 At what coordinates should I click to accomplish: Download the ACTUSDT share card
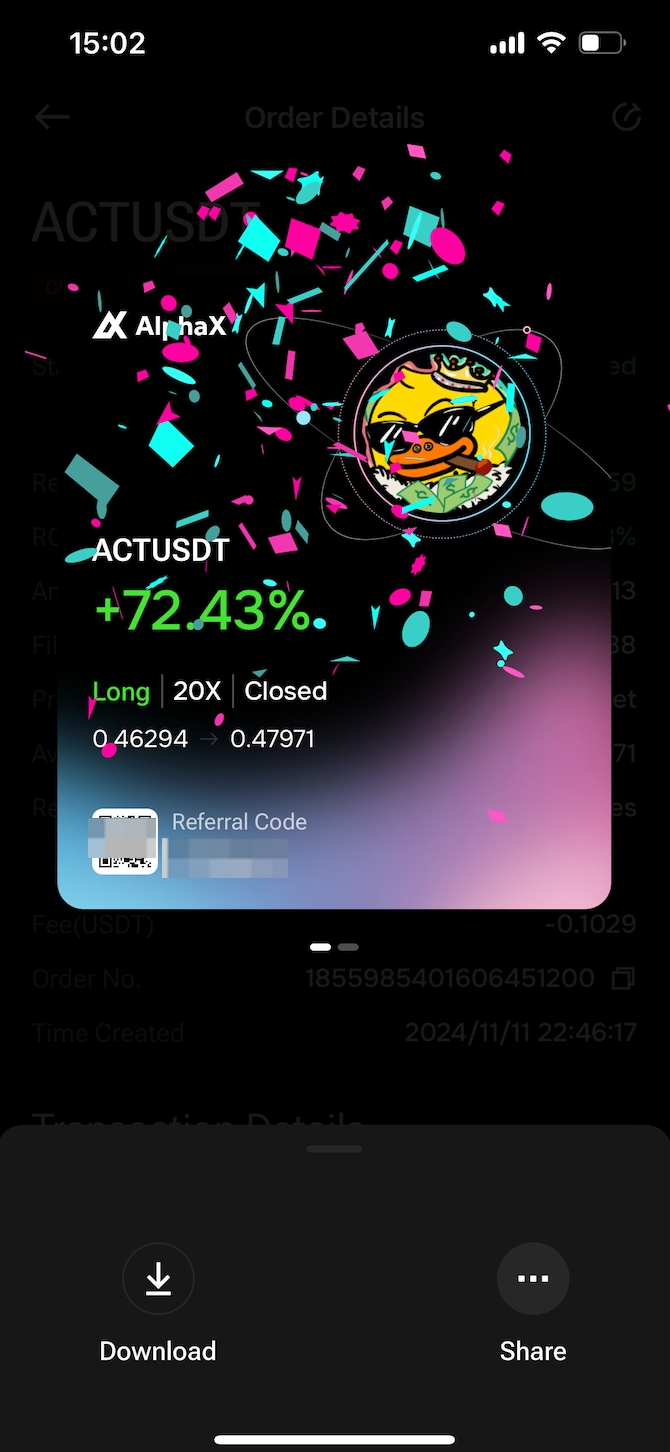tap(158, 1279)
